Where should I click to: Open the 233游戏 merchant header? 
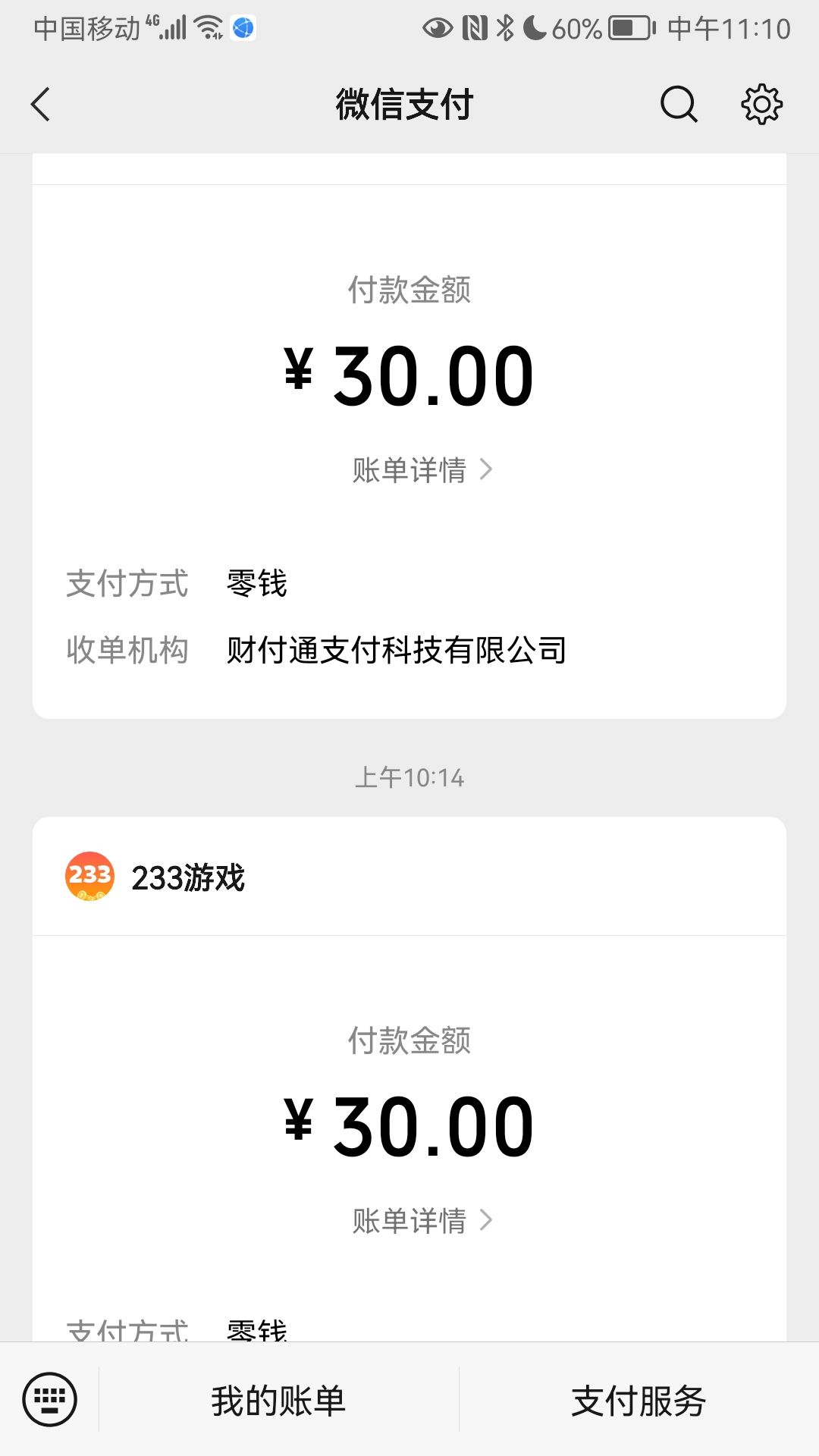[409, 877]
